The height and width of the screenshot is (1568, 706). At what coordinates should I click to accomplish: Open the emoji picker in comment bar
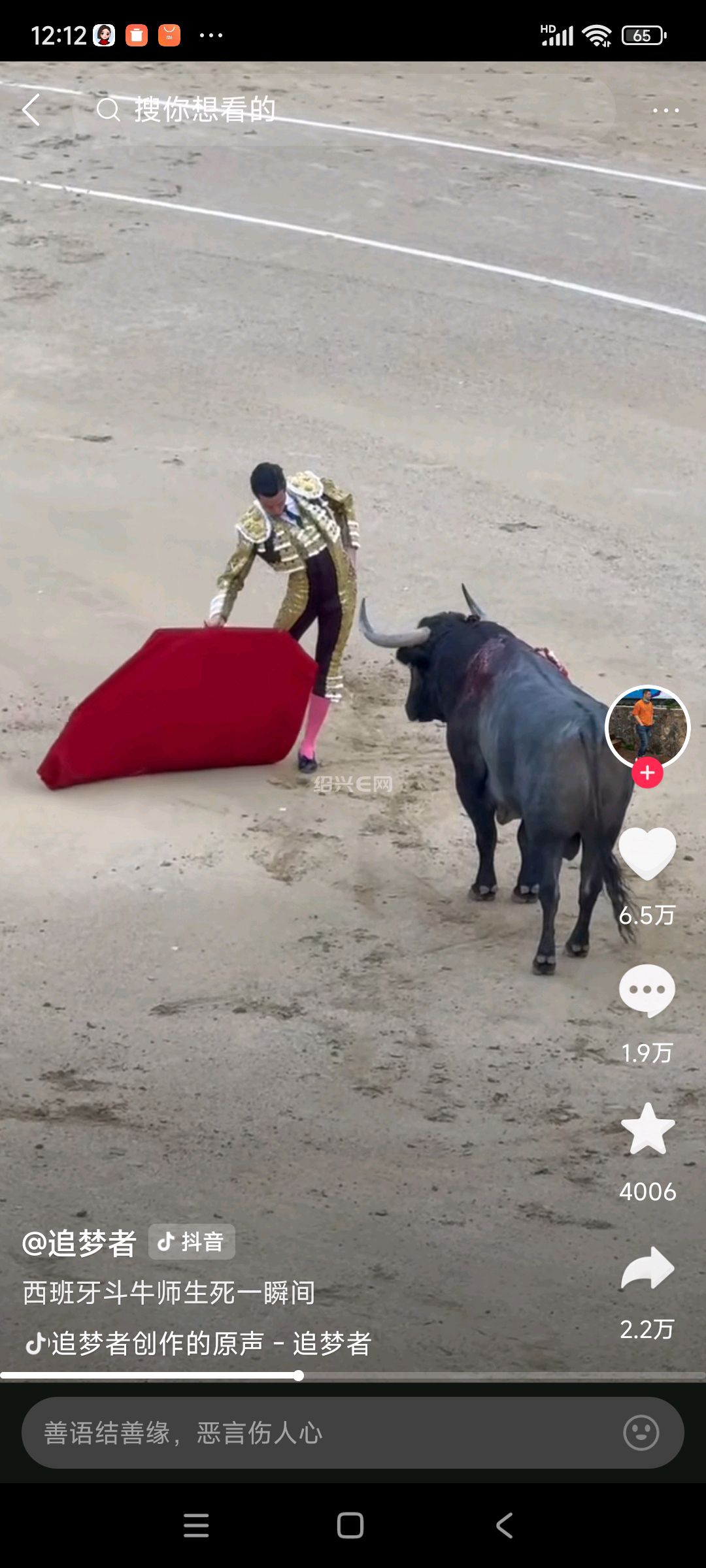(x=641, y=1433)
